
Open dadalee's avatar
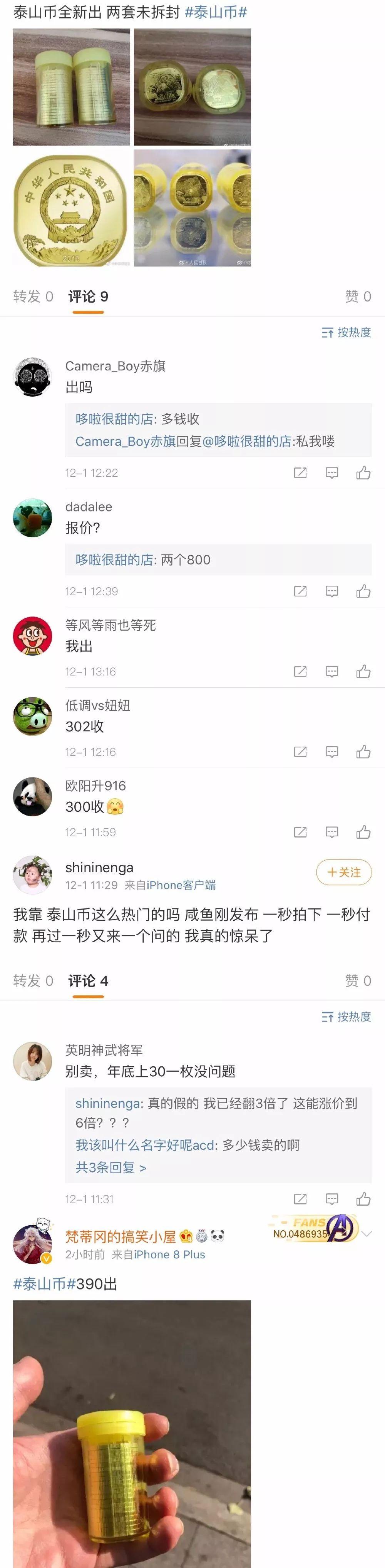coord(32,518)
